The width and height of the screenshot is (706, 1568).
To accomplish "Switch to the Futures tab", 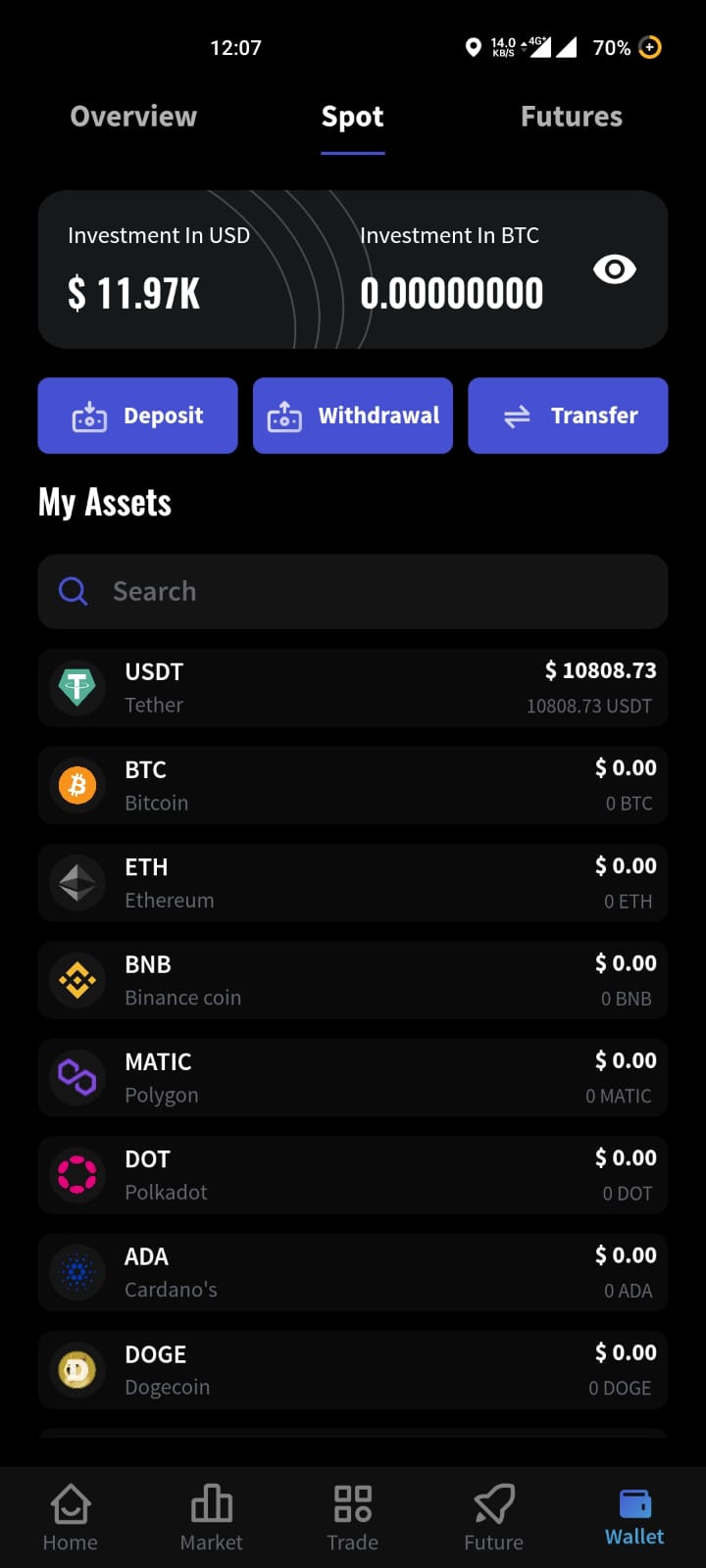I will tap(571, 117).
